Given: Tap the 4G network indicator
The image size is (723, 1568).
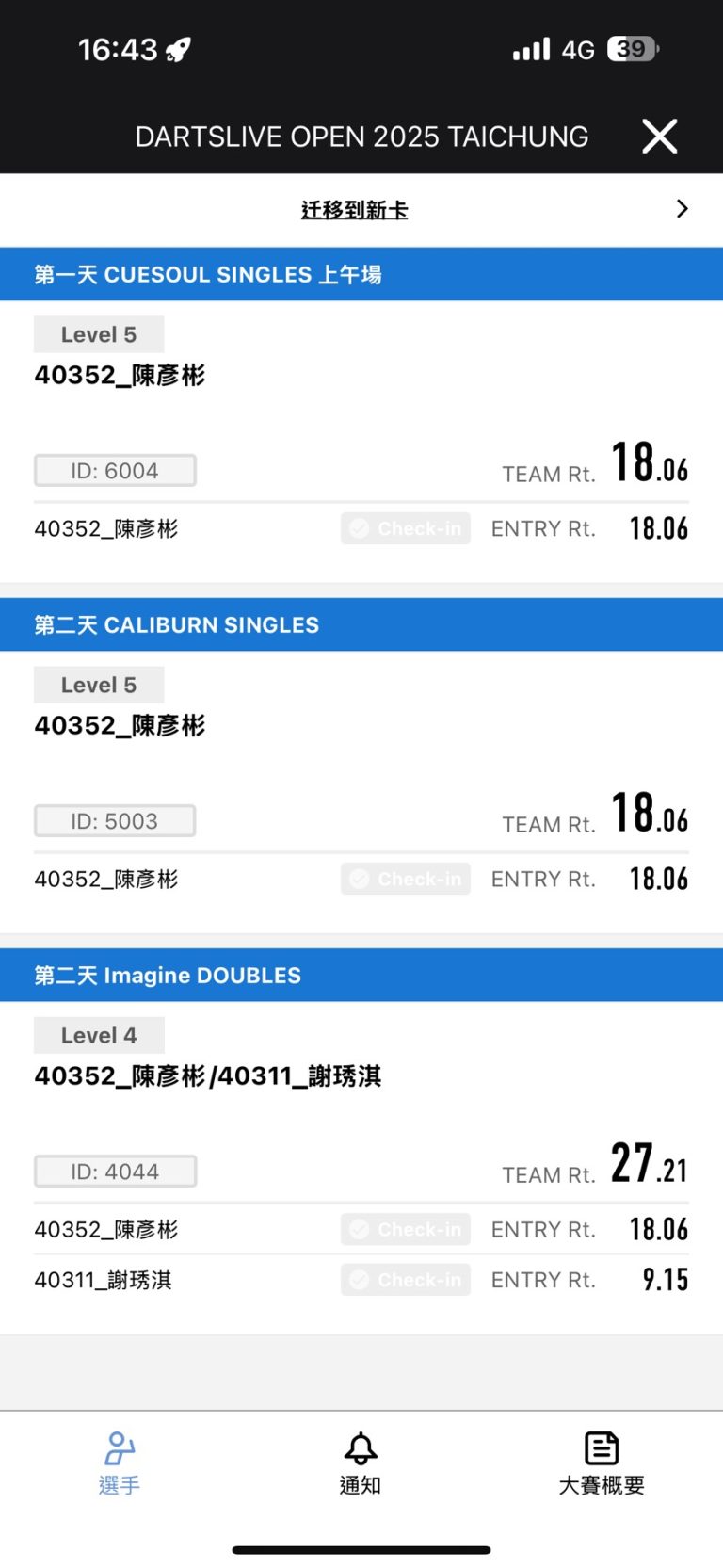Looking at the screenshot, I should pos(579,49).
